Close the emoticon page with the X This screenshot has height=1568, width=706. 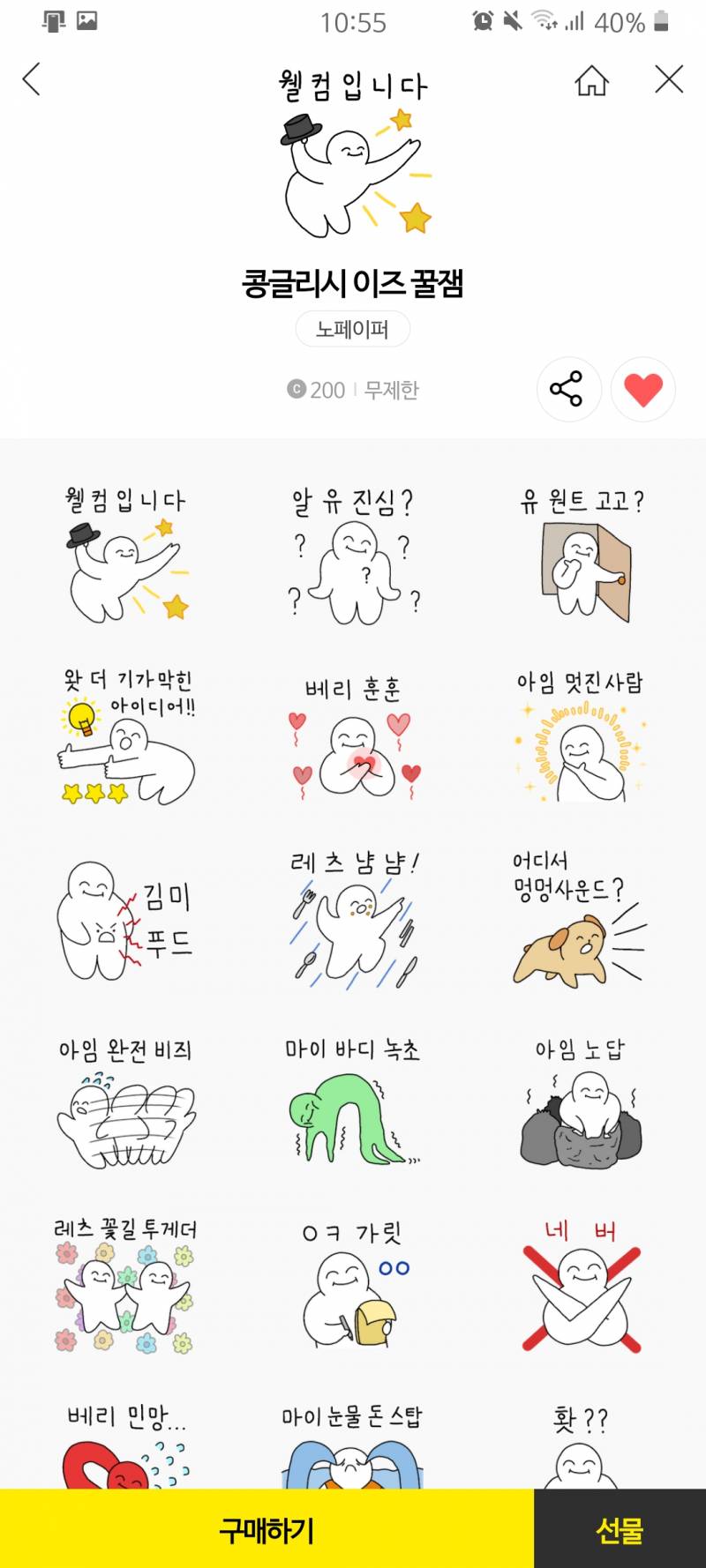[671, 78]
